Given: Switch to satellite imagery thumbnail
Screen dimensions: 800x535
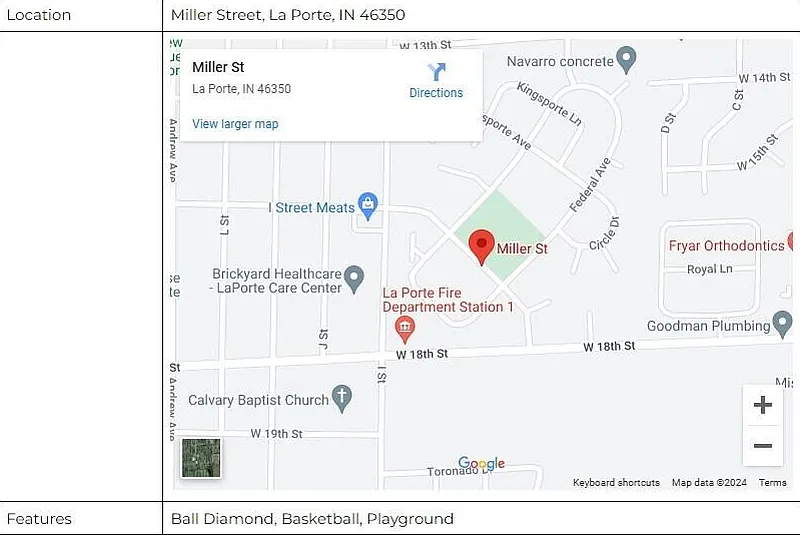Looking at the screenshot, I should 201,458.
